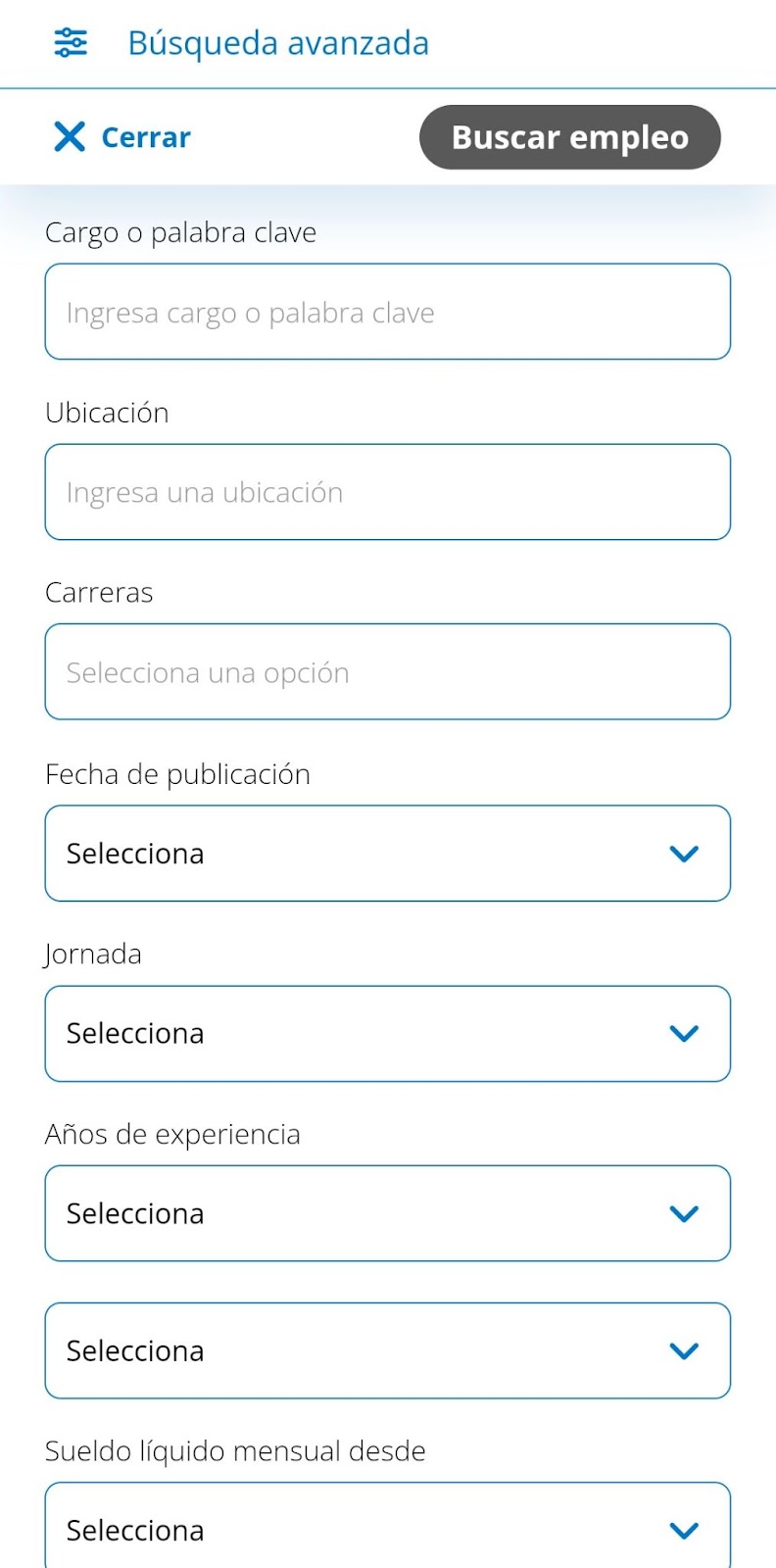Tap the Buscar empleo button

point(570,137)
